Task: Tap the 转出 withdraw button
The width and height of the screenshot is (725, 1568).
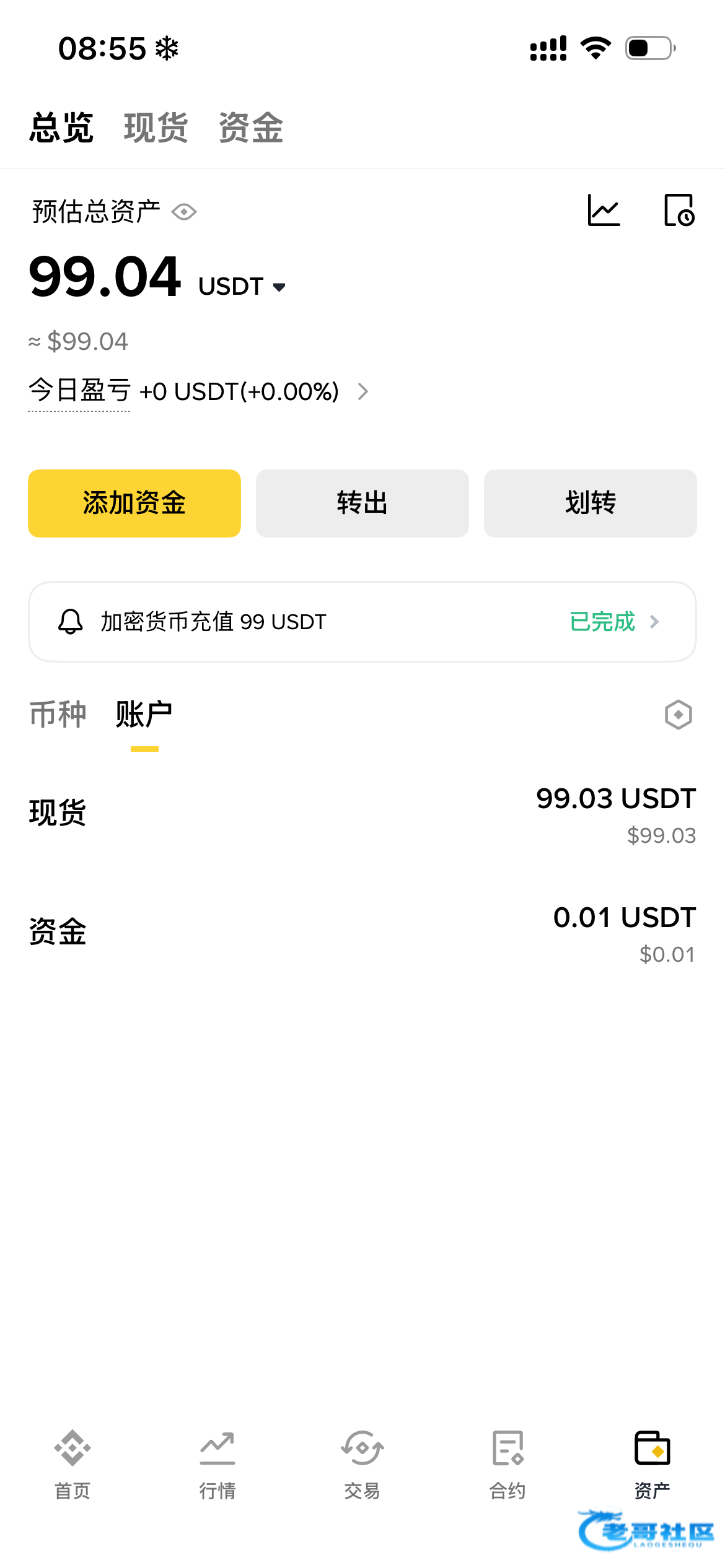Action: tap(362, 503)
